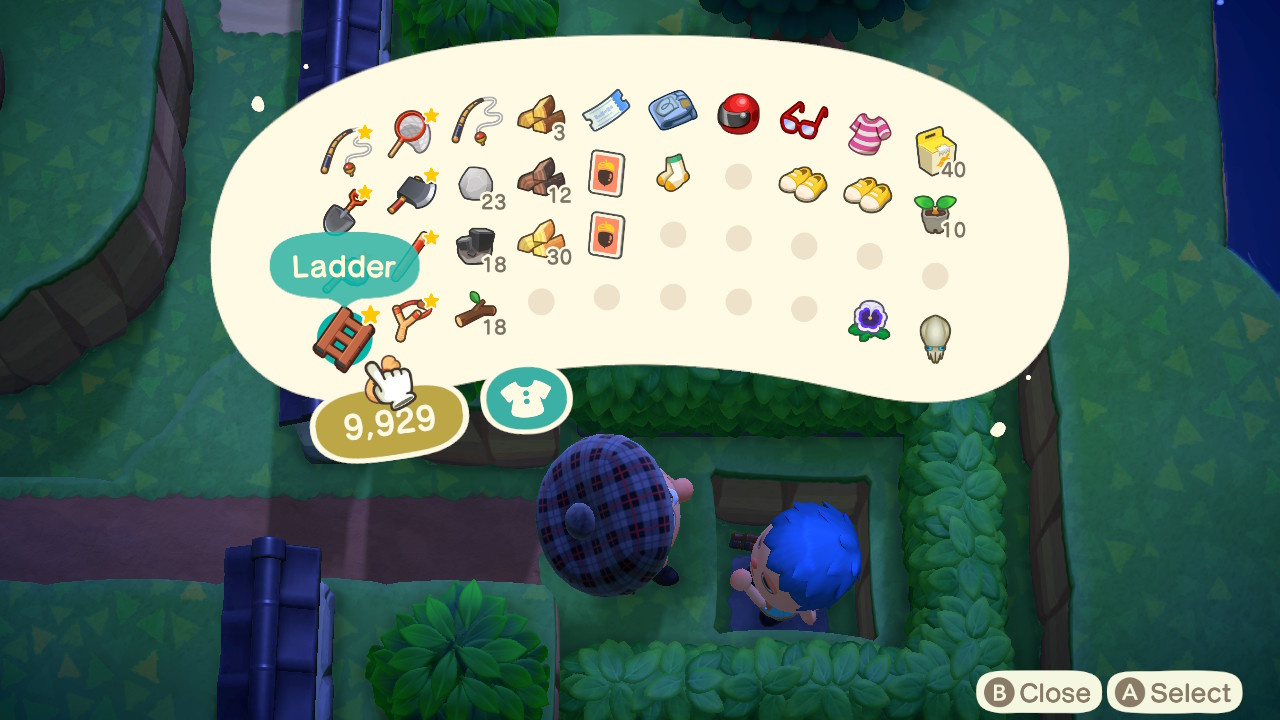Choose the light wood stack of 30

[x=539, y=239]
